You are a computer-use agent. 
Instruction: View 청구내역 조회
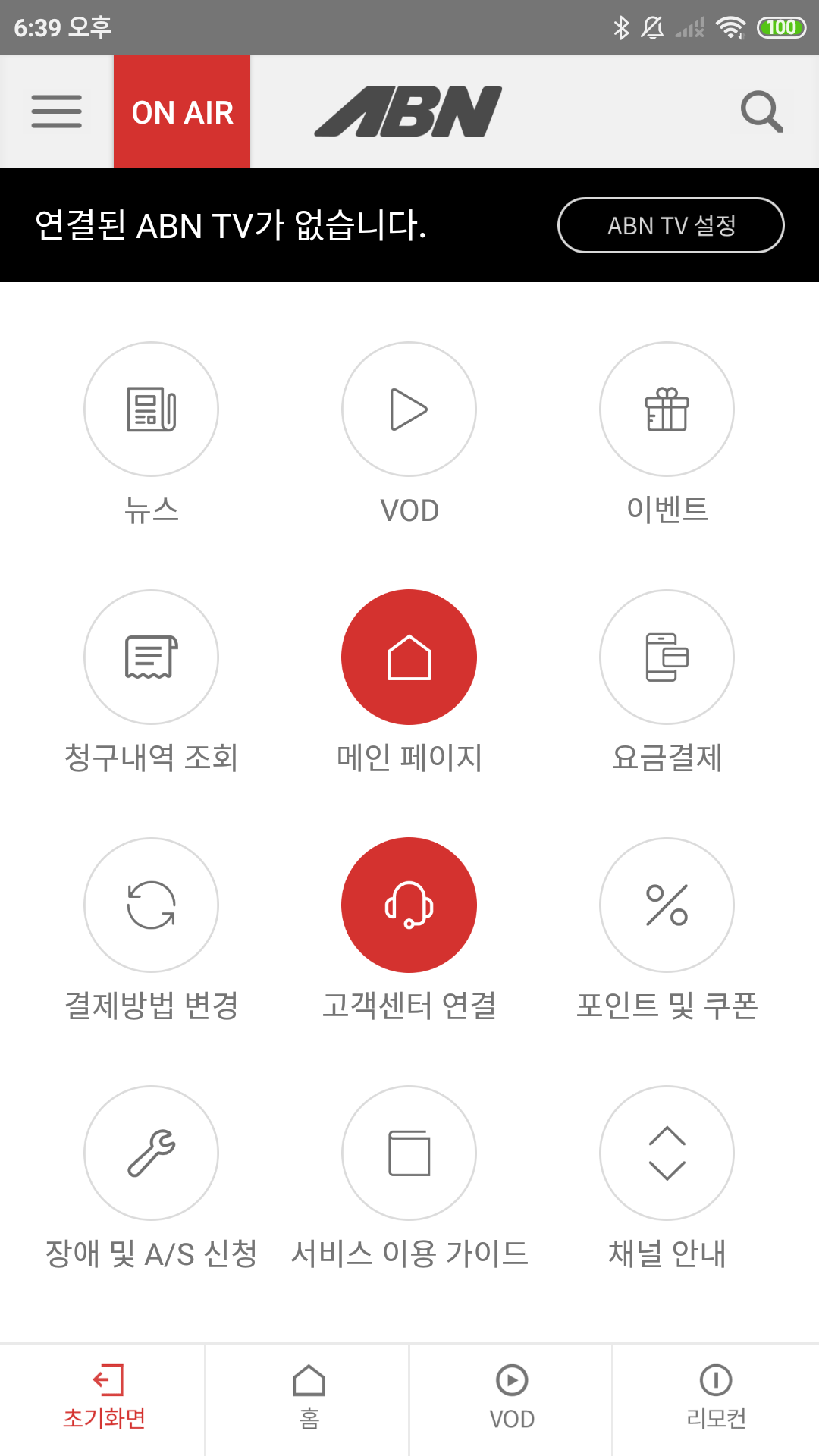pos(152,657)
